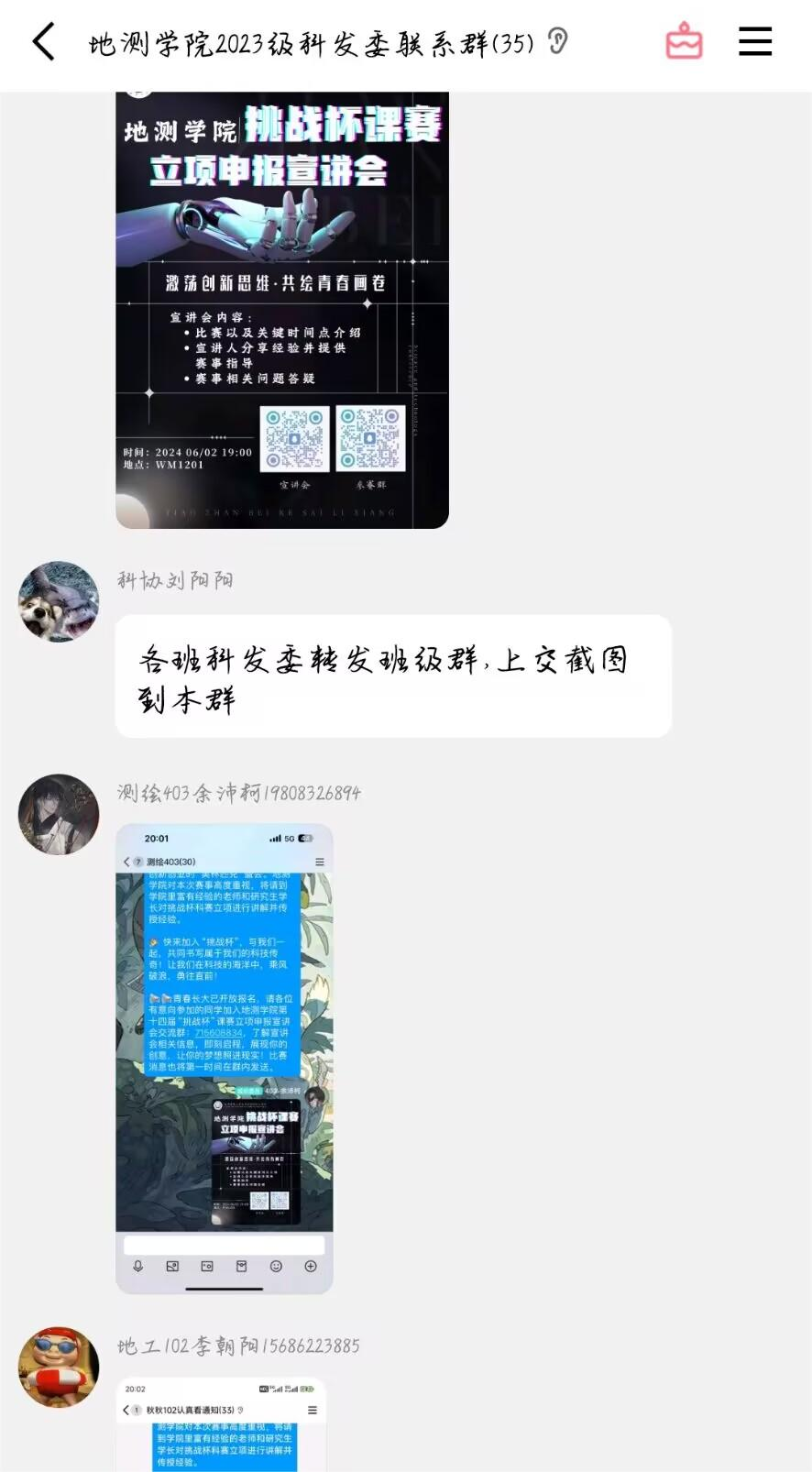Open the 挑战杯课赛 poster image

coord(282,310)
